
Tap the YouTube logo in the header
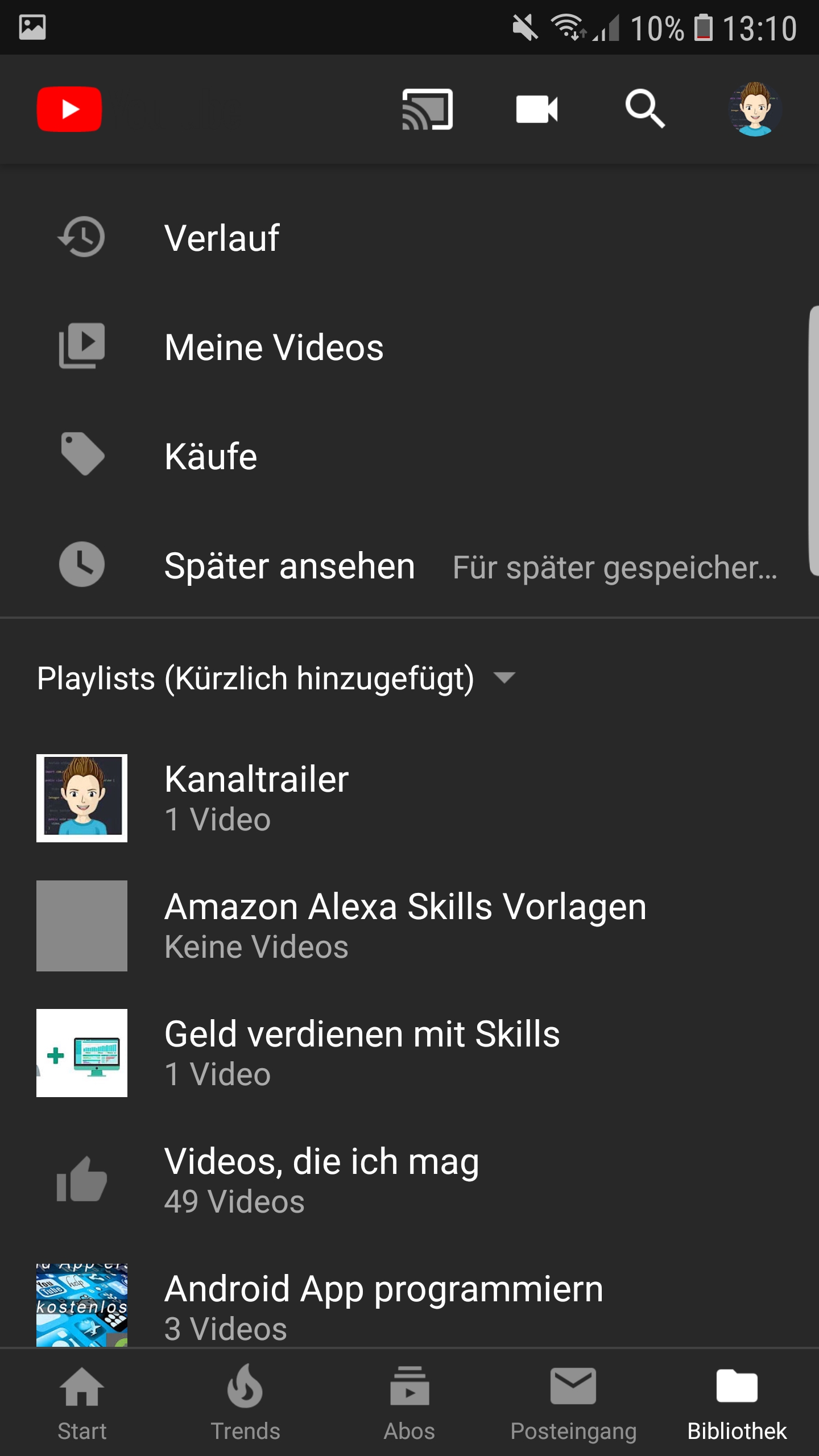click(69, 109)
